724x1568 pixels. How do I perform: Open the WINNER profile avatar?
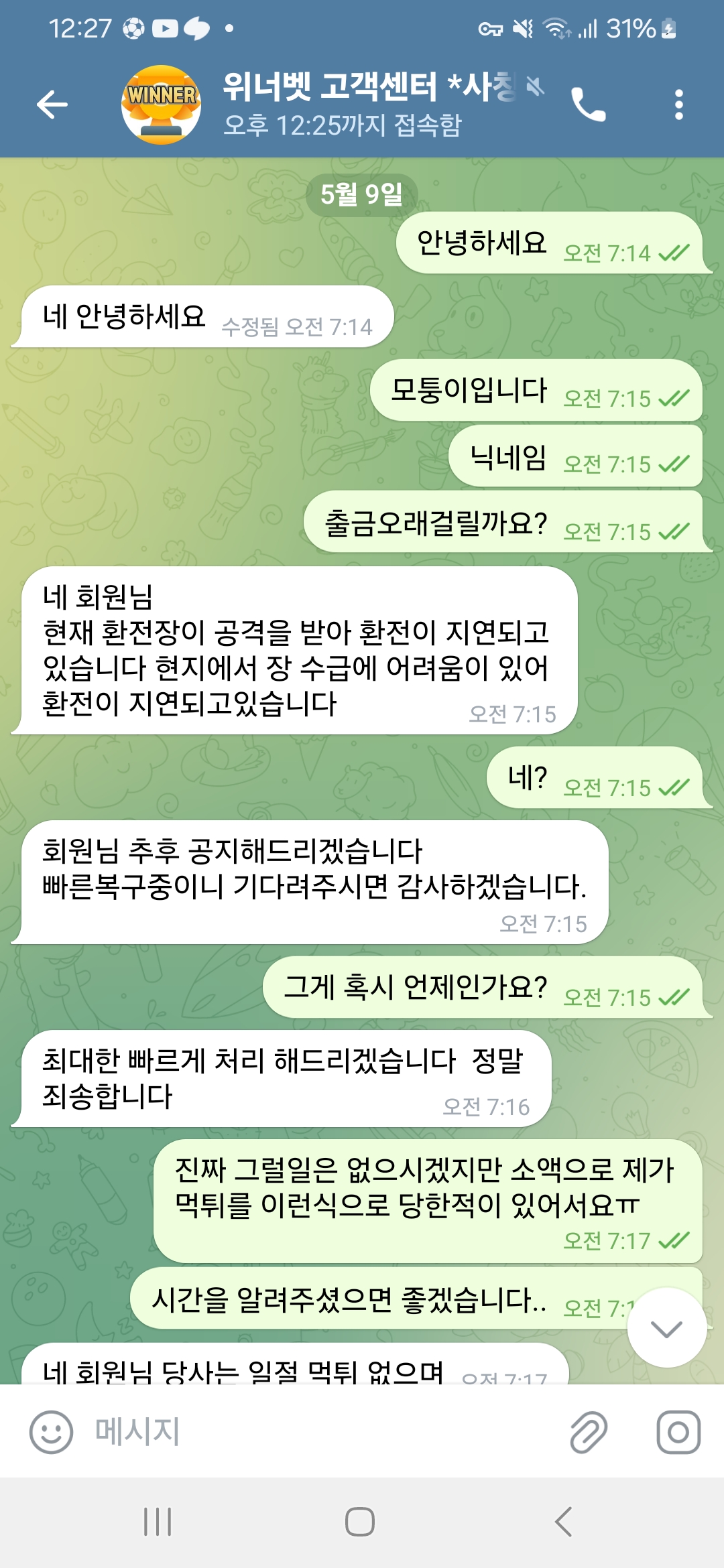(x=161, y=105)
